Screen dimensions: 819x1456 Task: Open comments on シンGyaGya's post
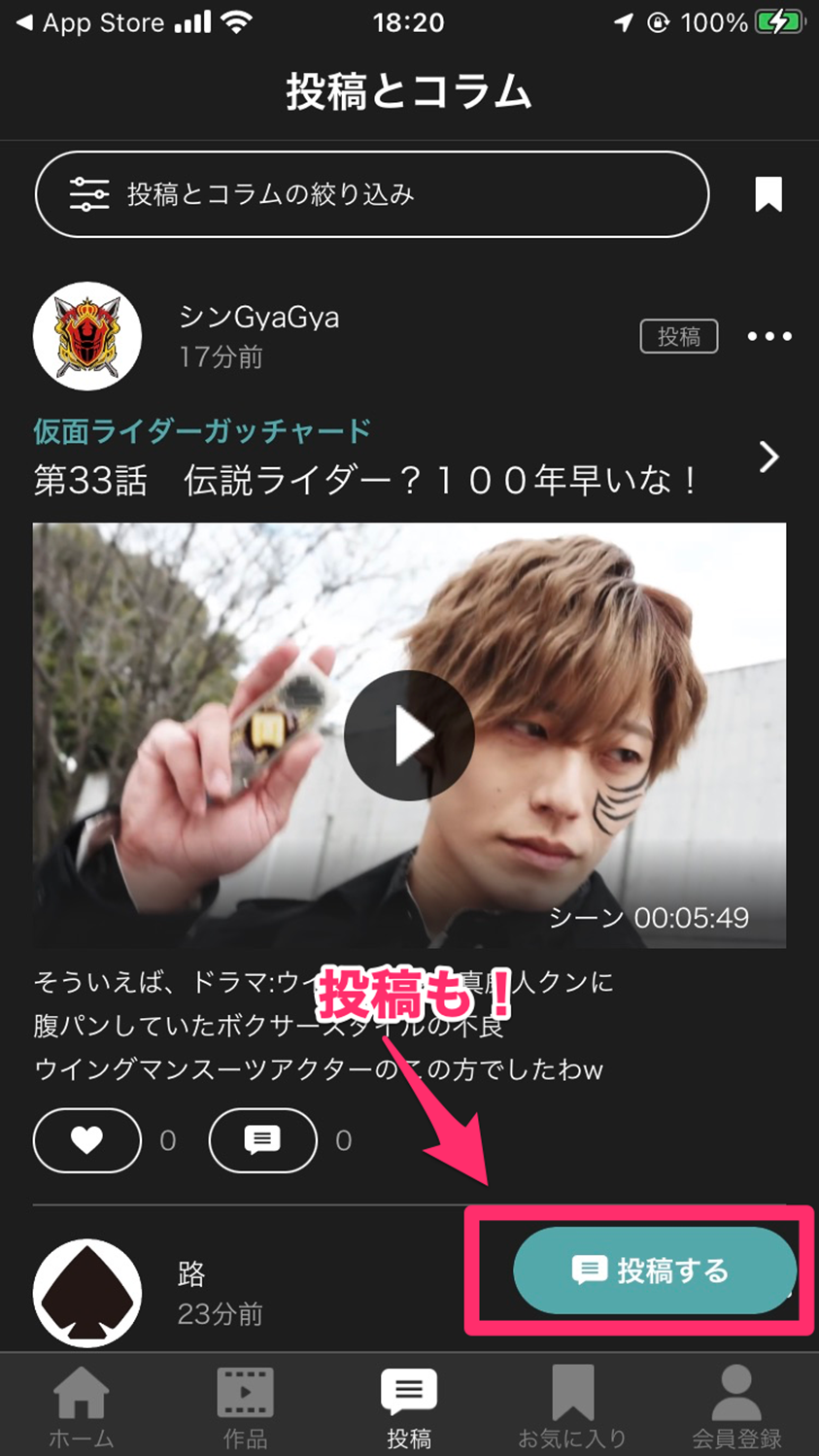tap(262, 1140)
